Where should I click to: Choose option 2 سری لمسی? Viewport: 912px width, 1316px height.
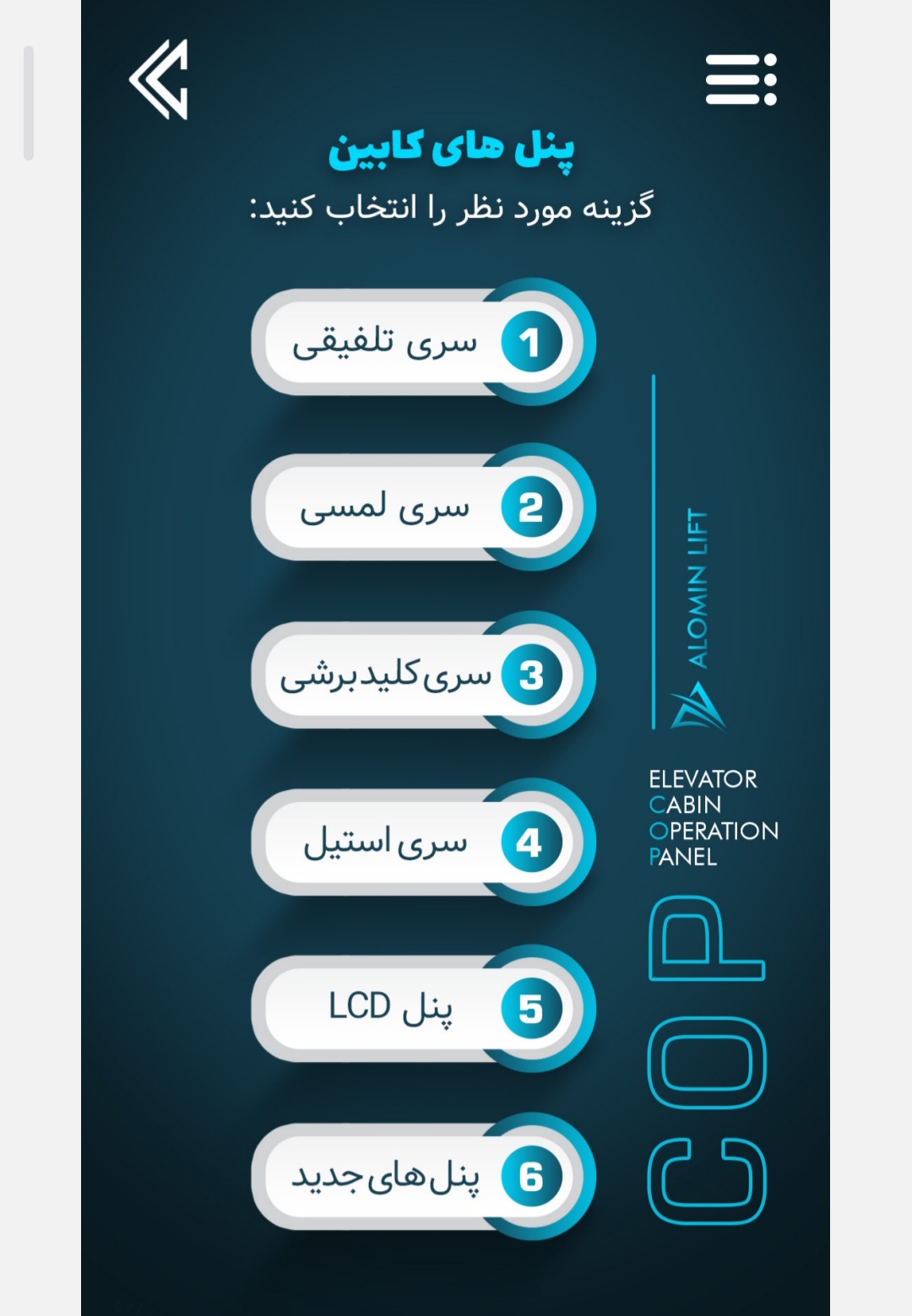click(x=422, y=508)
